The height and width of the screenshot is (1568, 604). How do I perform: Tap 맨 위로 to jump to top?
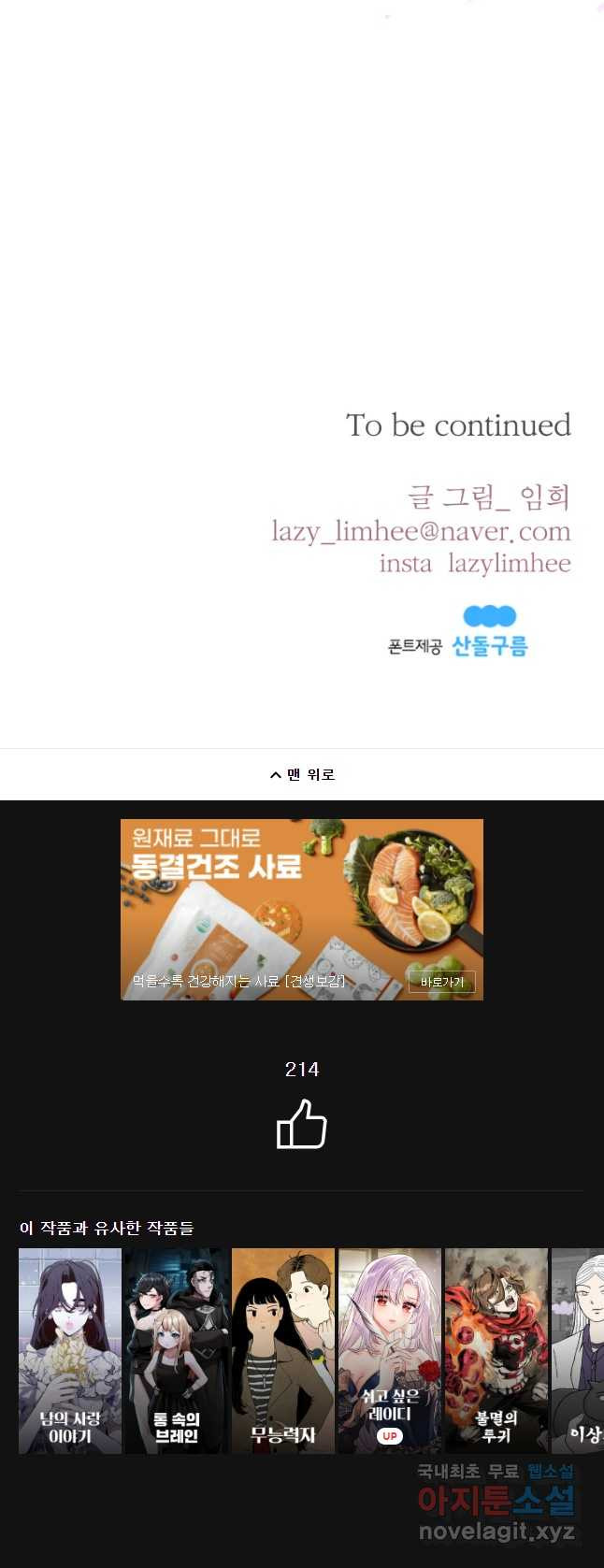tap(302, 774)
